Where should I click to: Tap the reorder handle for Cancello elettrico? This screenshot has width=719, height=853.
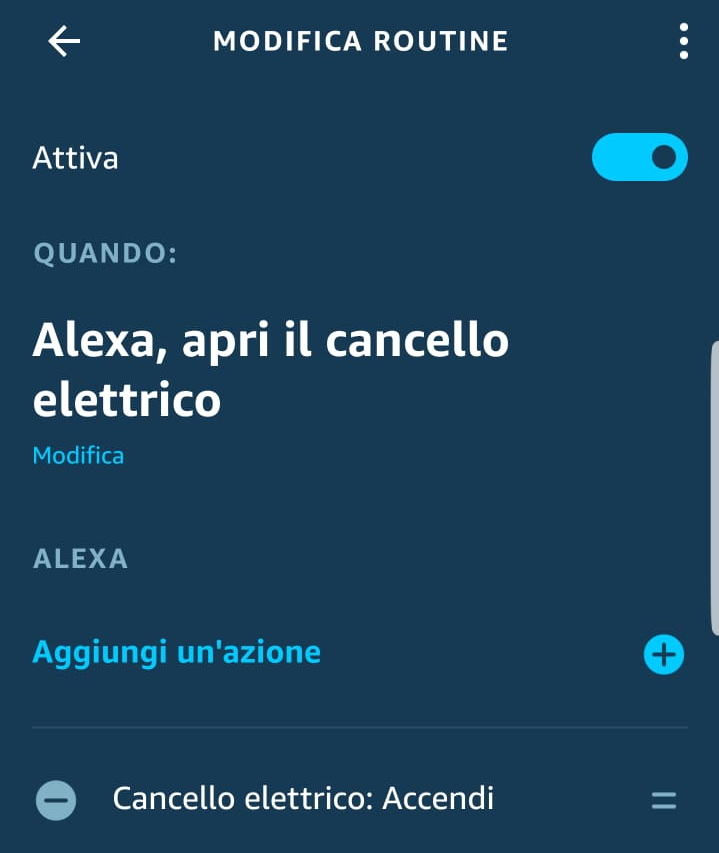pos(664,800)
